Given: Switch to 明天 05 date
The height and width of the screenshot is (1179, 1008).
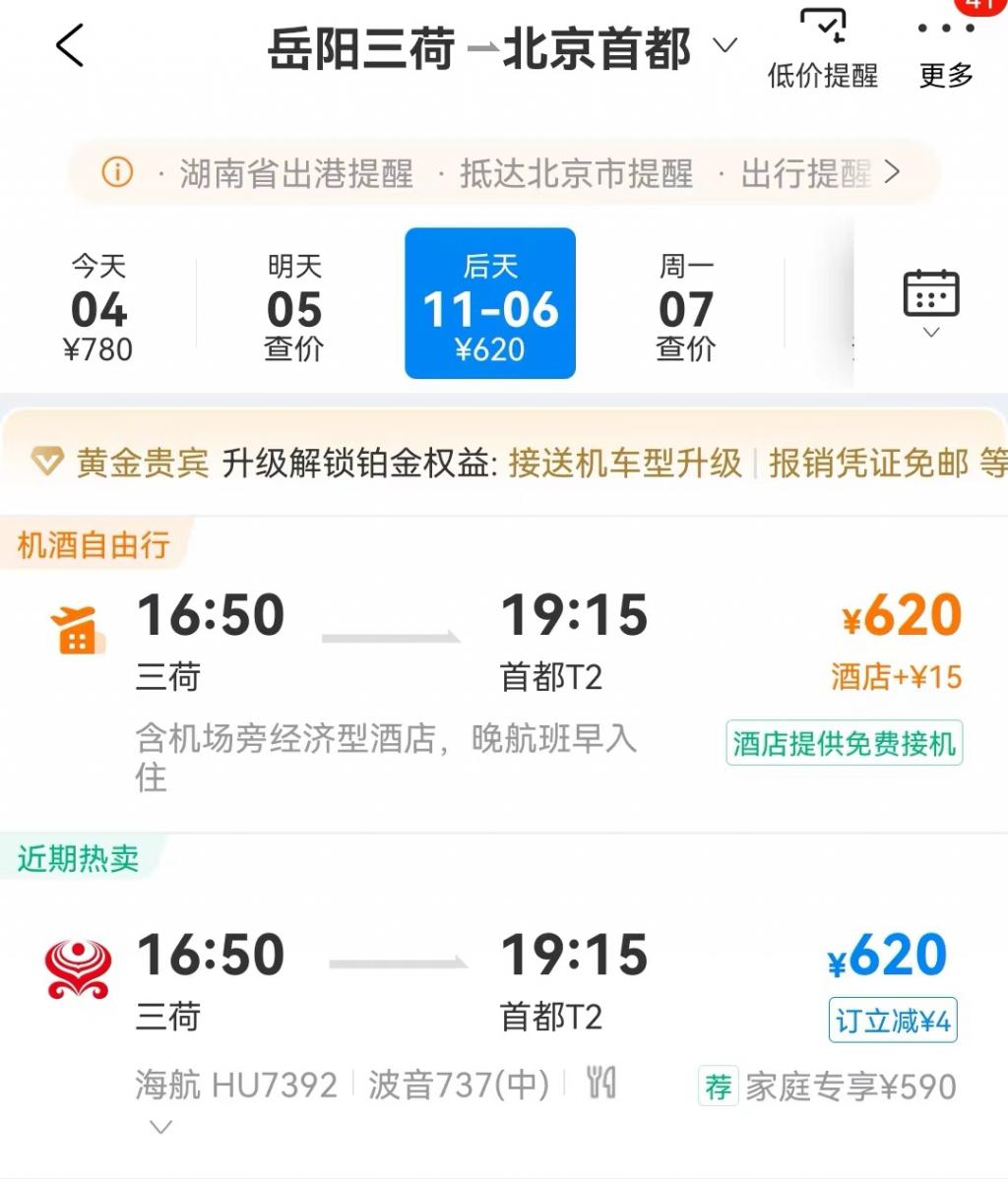Looking at the screenshot, I should 294,306.
